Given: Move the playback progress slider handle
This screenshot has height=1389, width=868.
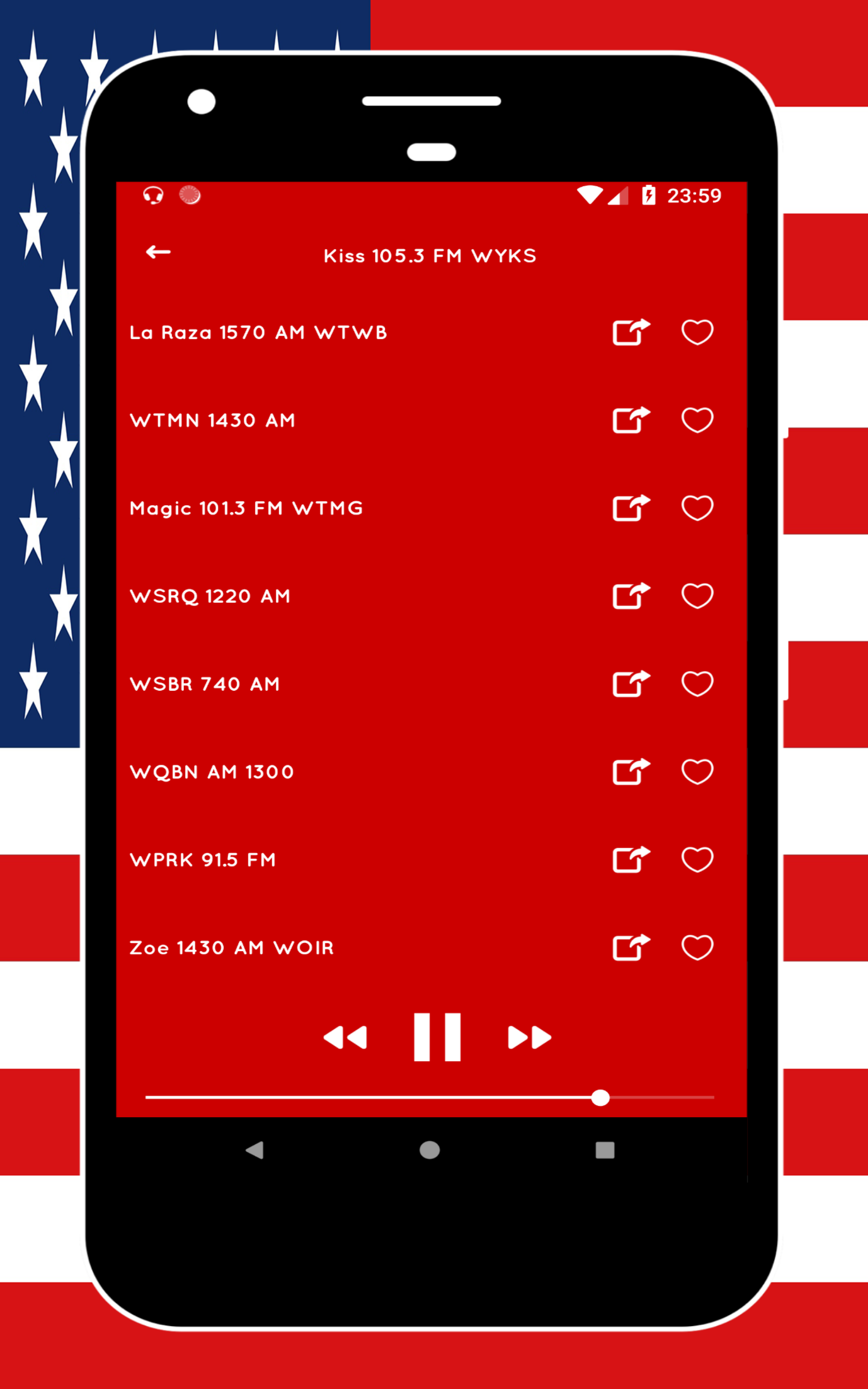Looking at the screenshot, I should [x=601, y=1098].
